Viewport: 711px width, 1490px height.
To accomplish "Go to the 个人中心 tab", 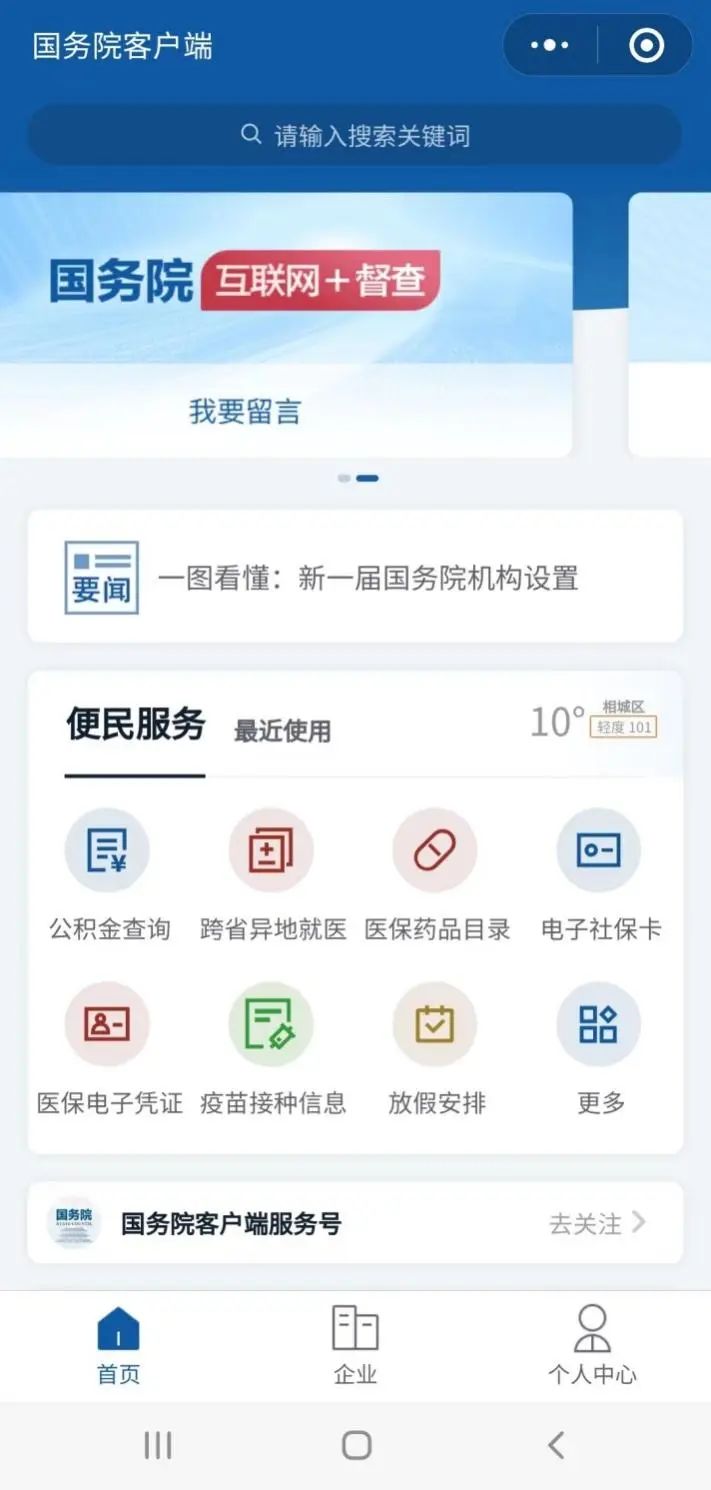I will point(592,1345).
